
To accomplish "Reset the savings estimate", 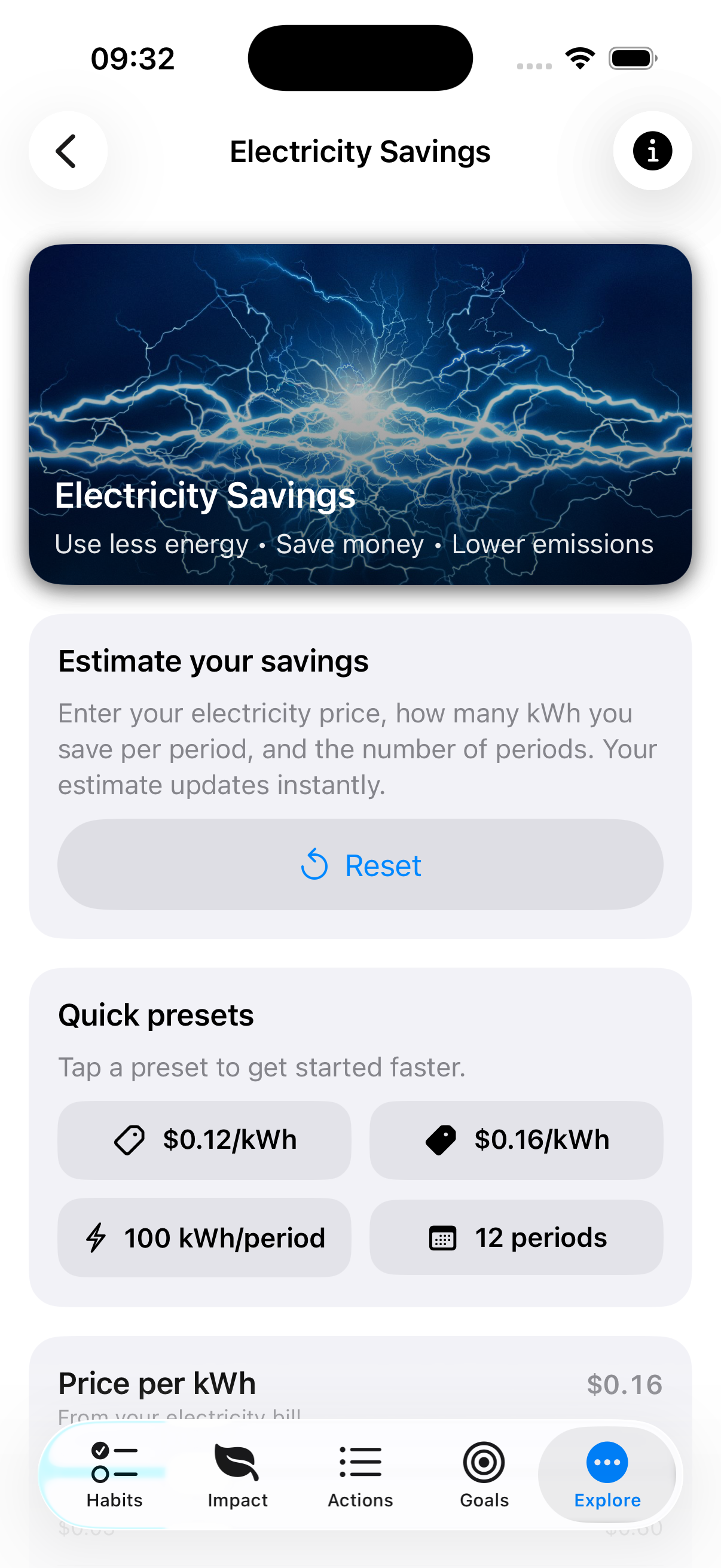I will 360,864.
